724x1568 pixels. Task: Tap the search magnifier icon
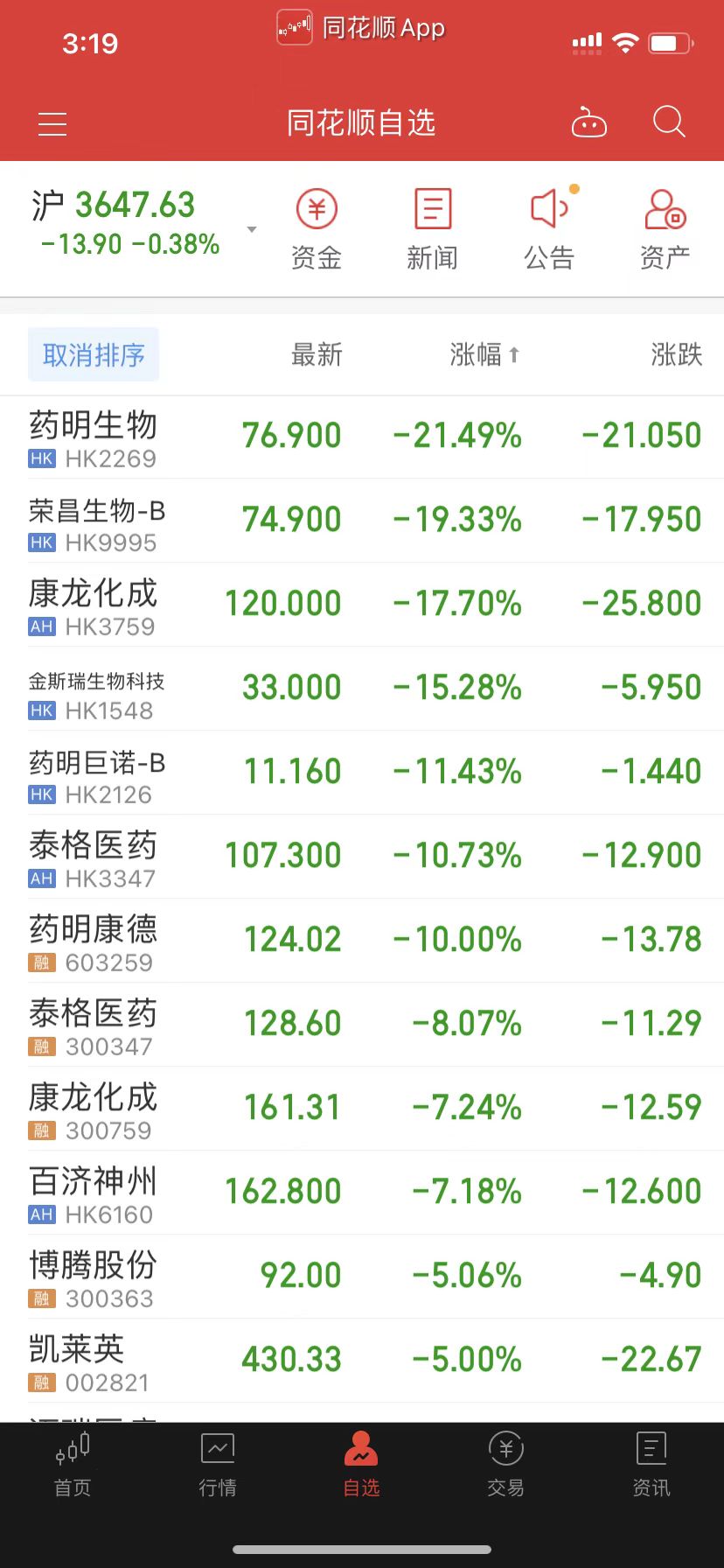[x=669, y=122]
